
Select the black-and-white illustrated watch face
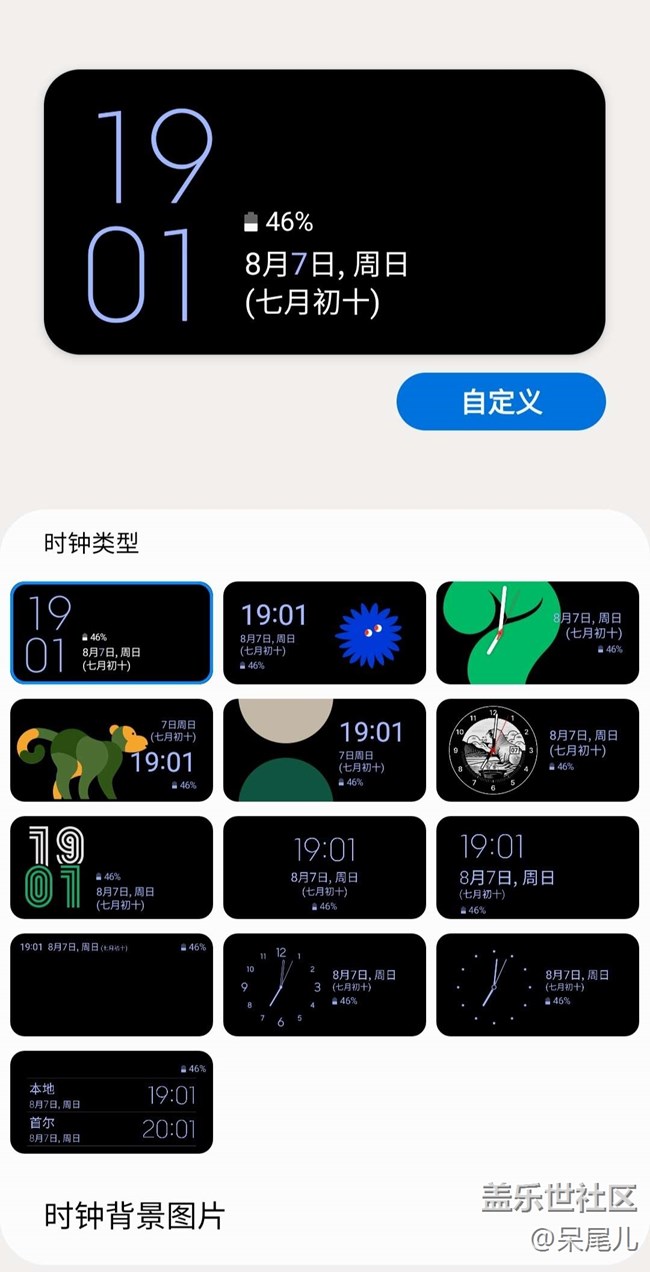pyautogui.click(x=537, y=750)
